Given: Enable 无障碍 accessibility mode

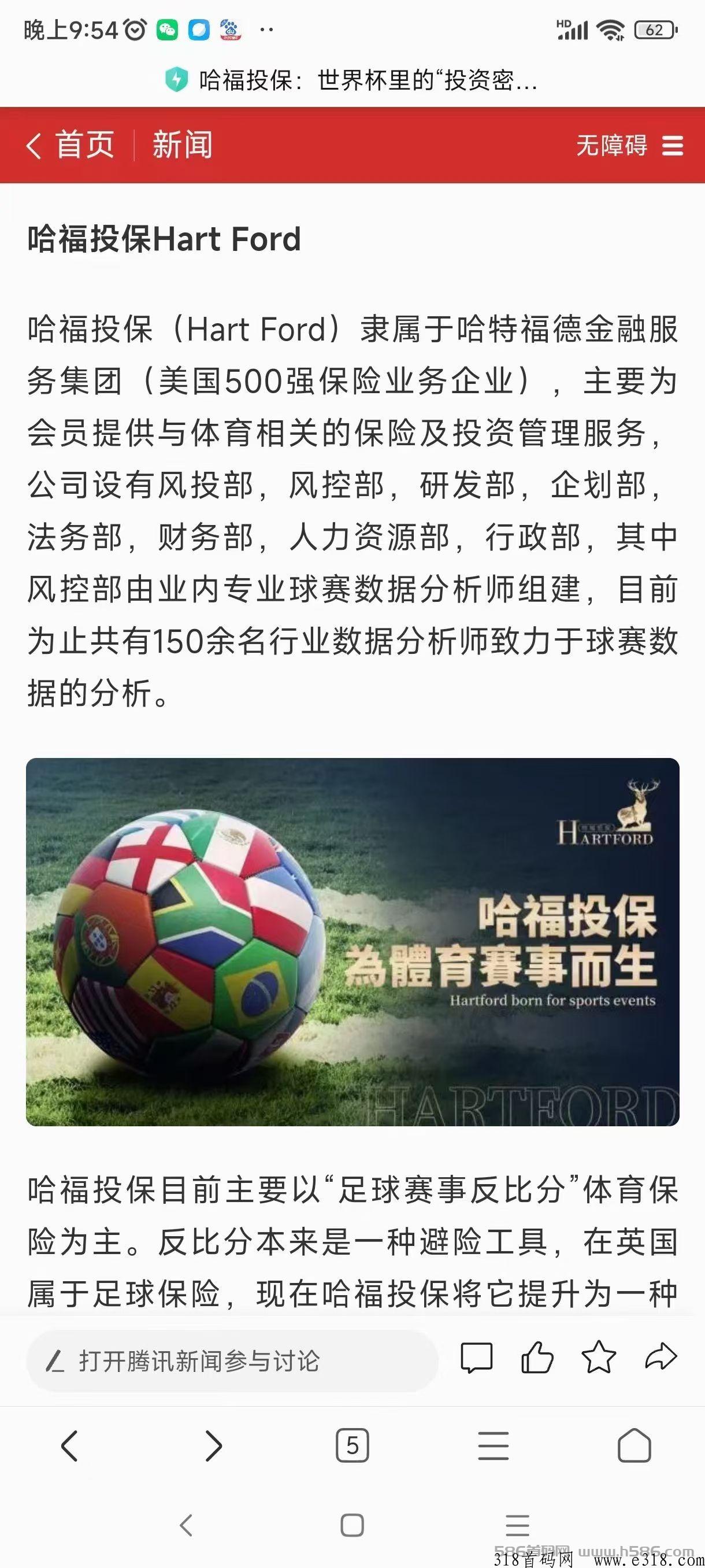Looking at the screenshot, I should coord(611,146).
